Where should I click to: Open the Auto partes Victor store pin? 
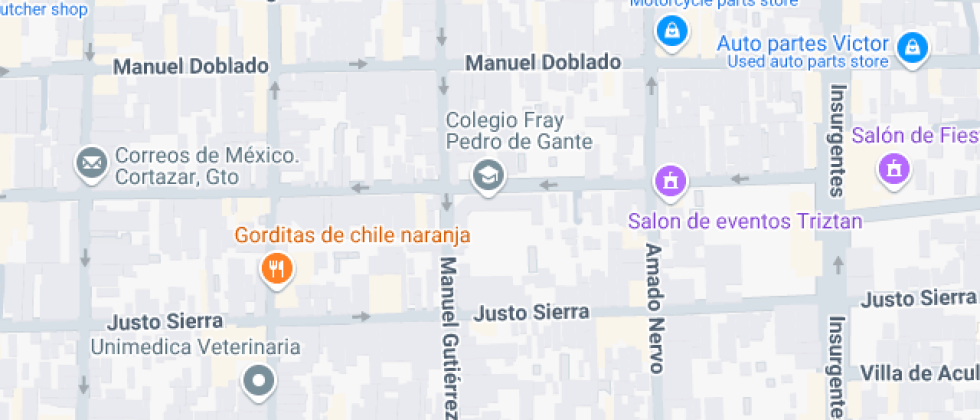coord(911,46)
